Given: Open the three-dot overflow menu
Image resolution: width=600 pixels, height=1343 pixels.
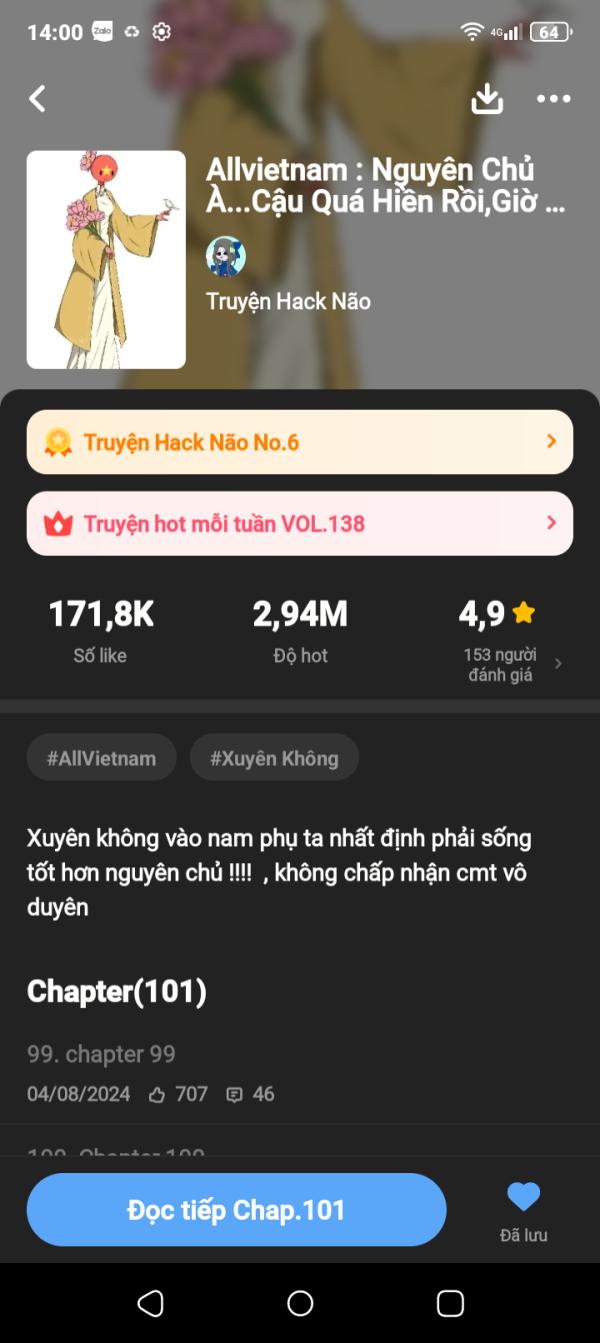Looking at the screenshot, I should tap(553, 98).
